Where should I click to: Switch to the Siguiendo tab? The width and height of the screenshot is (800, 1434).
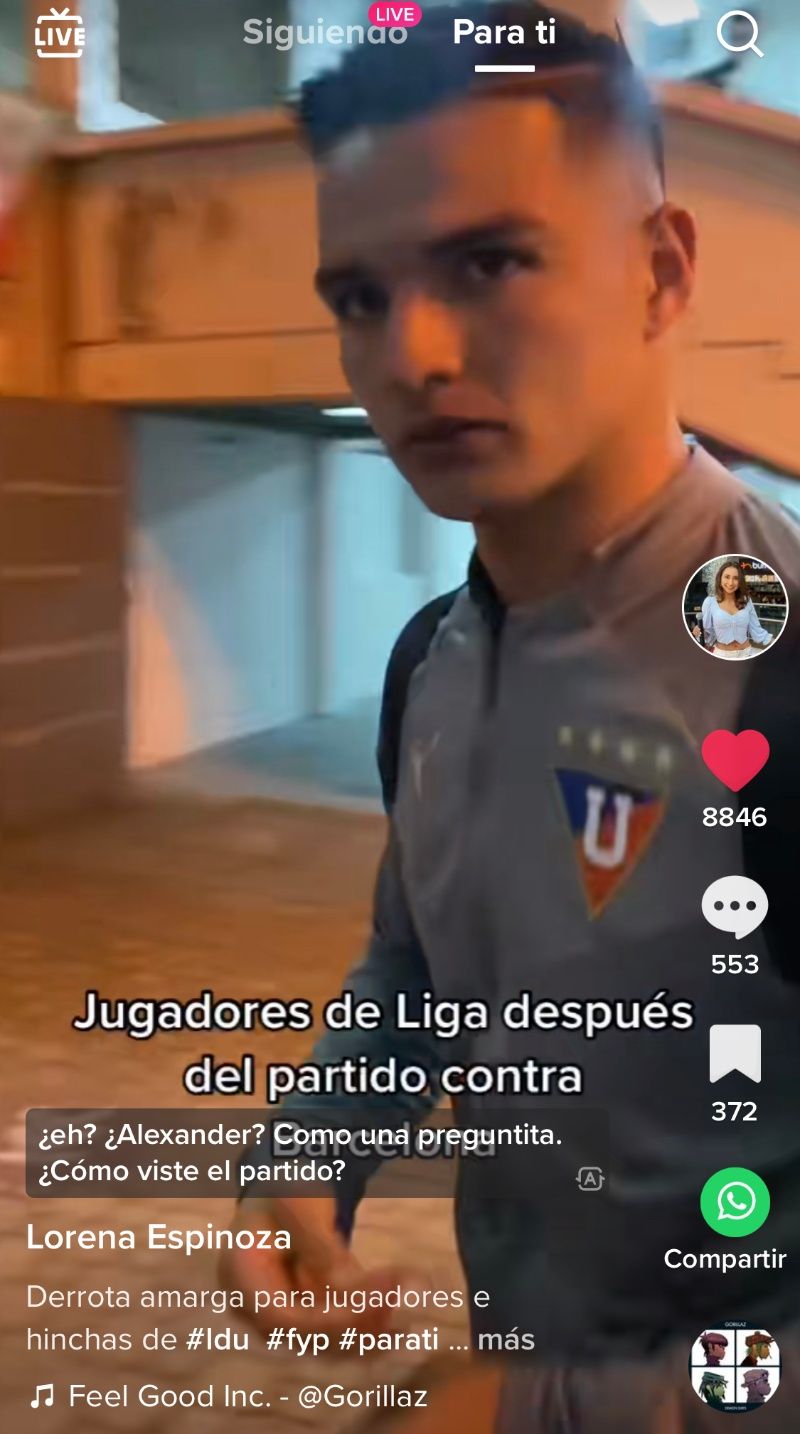click(x=325, y=33)
